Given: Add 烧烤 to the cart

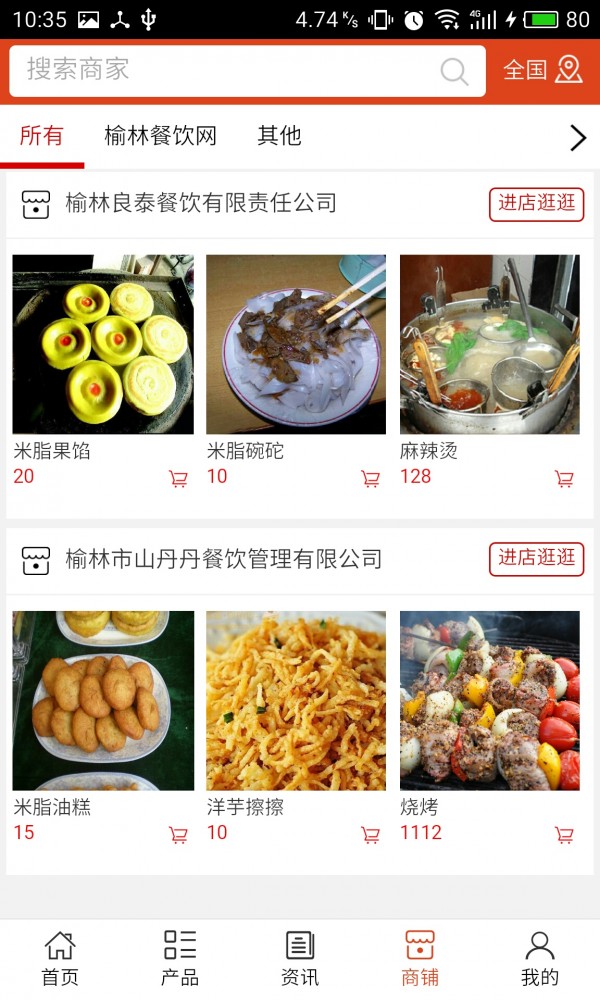Looking at the screenshot, I should [x=564, y=835].
